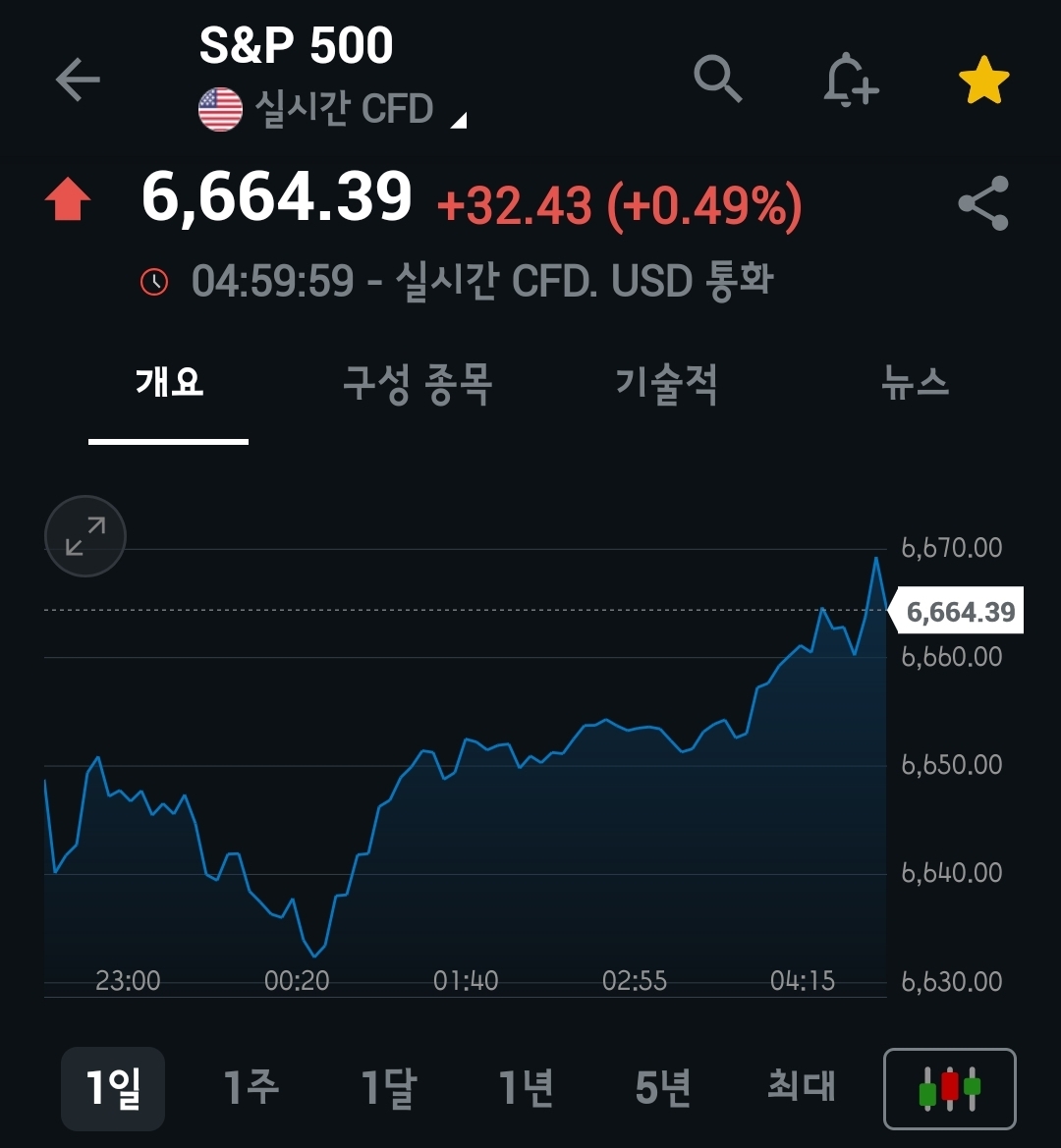Share the S&P 500 quote
This screenshot has width=1061, height=1148.
pyautogui.click(x=983, y=203)
